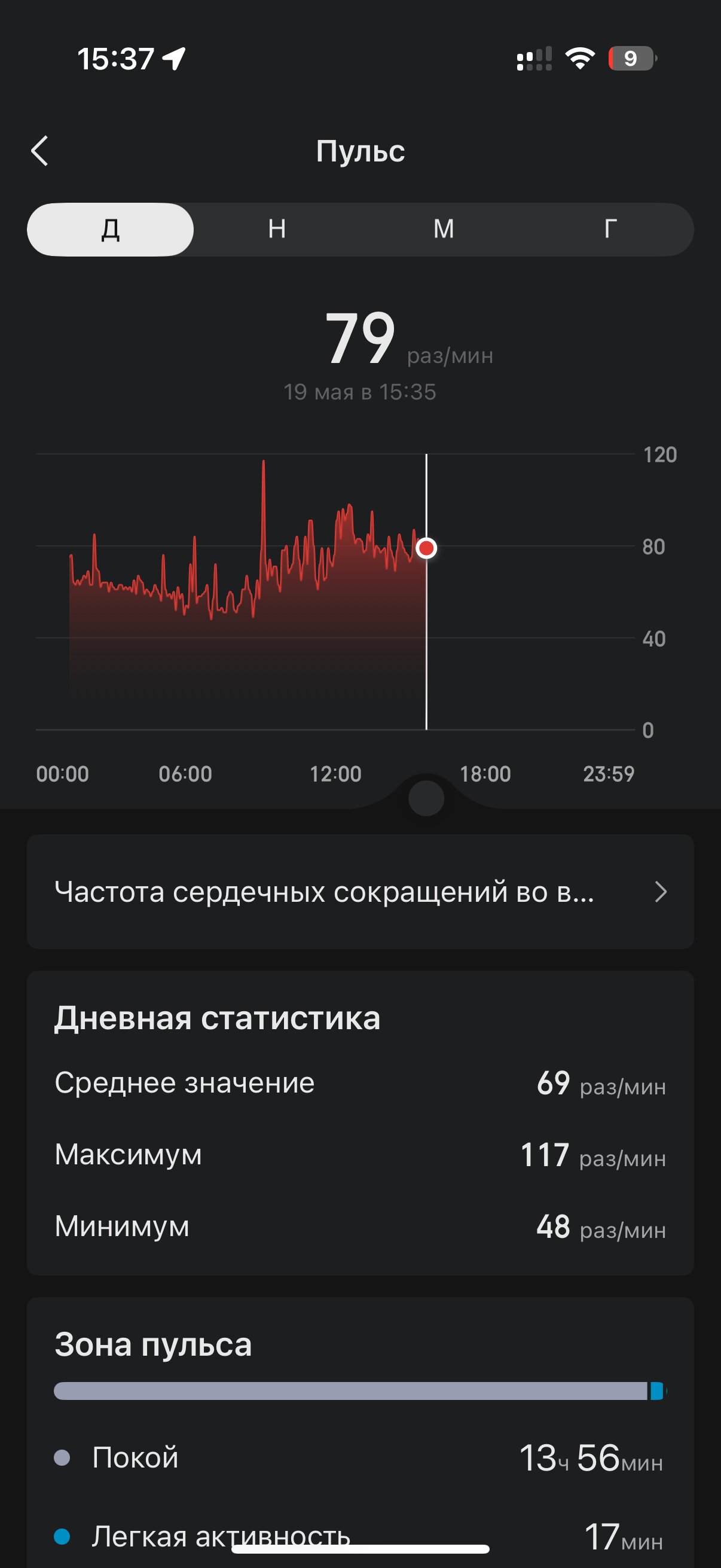Switch to the М month tab
Viewport: 721px width, 1568px height.
[444, 229]
